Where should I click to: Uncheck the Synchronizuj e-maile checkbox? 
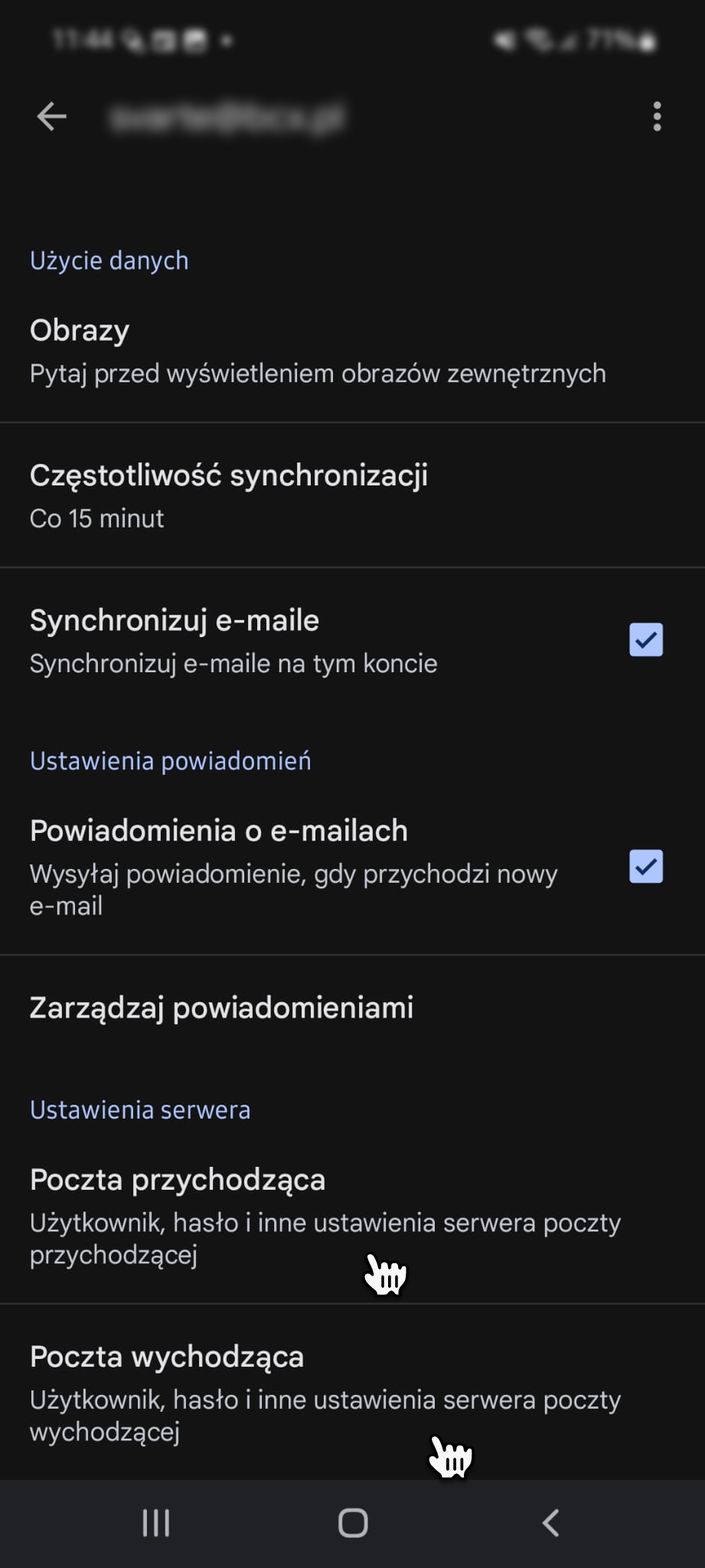[x=645, y=640]
